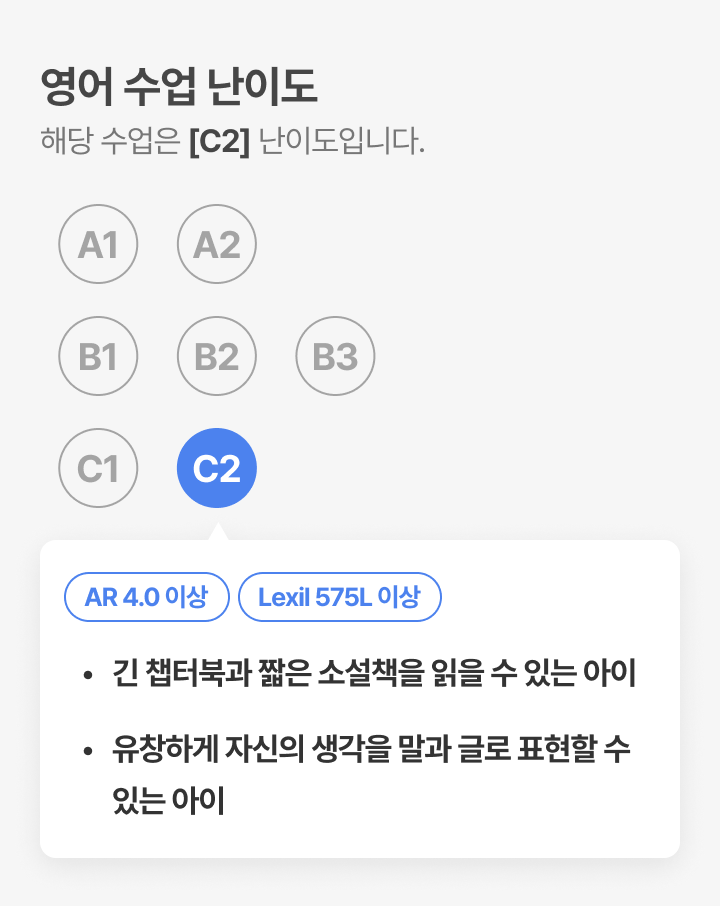Choose the B1 level circle

click(98, 356)
